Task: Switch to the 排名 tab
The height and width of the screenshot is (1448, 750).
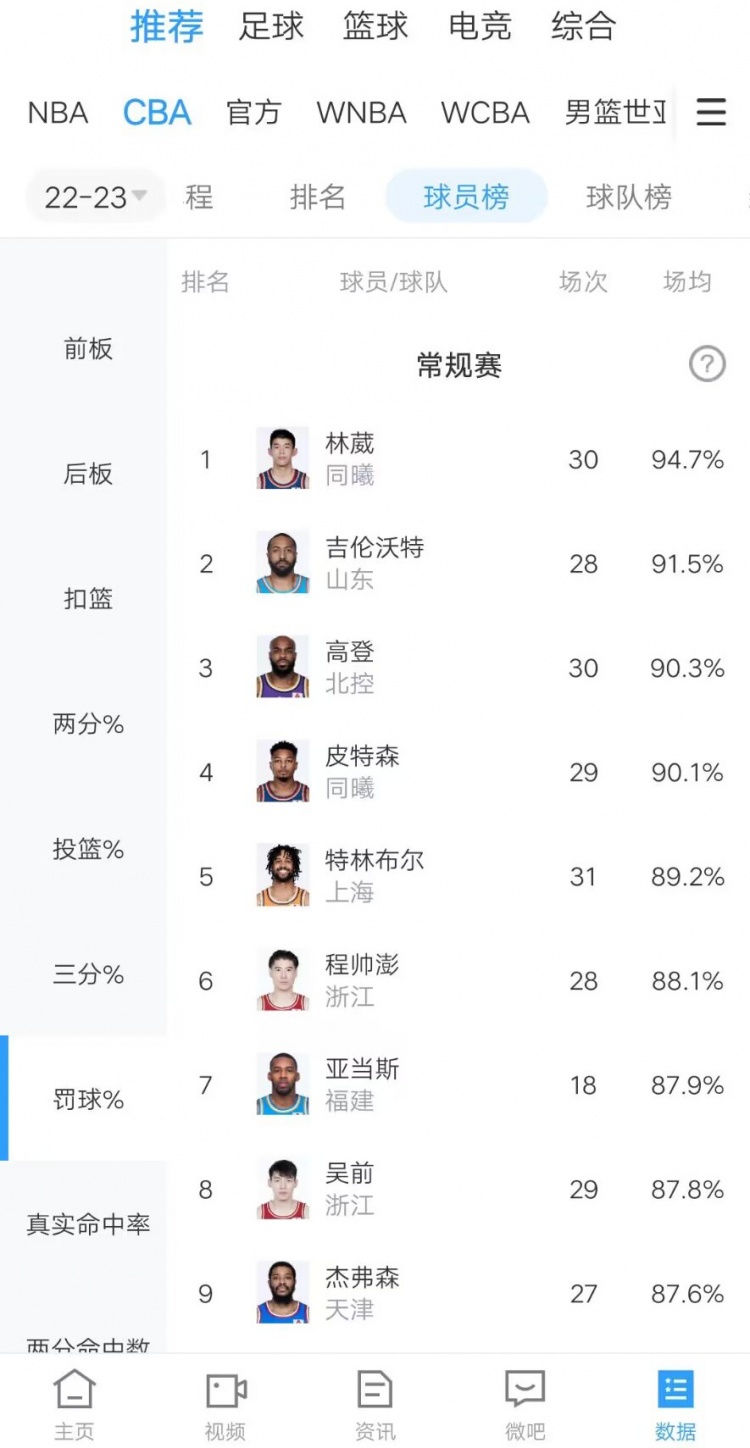Action: (x=317, y=197)
